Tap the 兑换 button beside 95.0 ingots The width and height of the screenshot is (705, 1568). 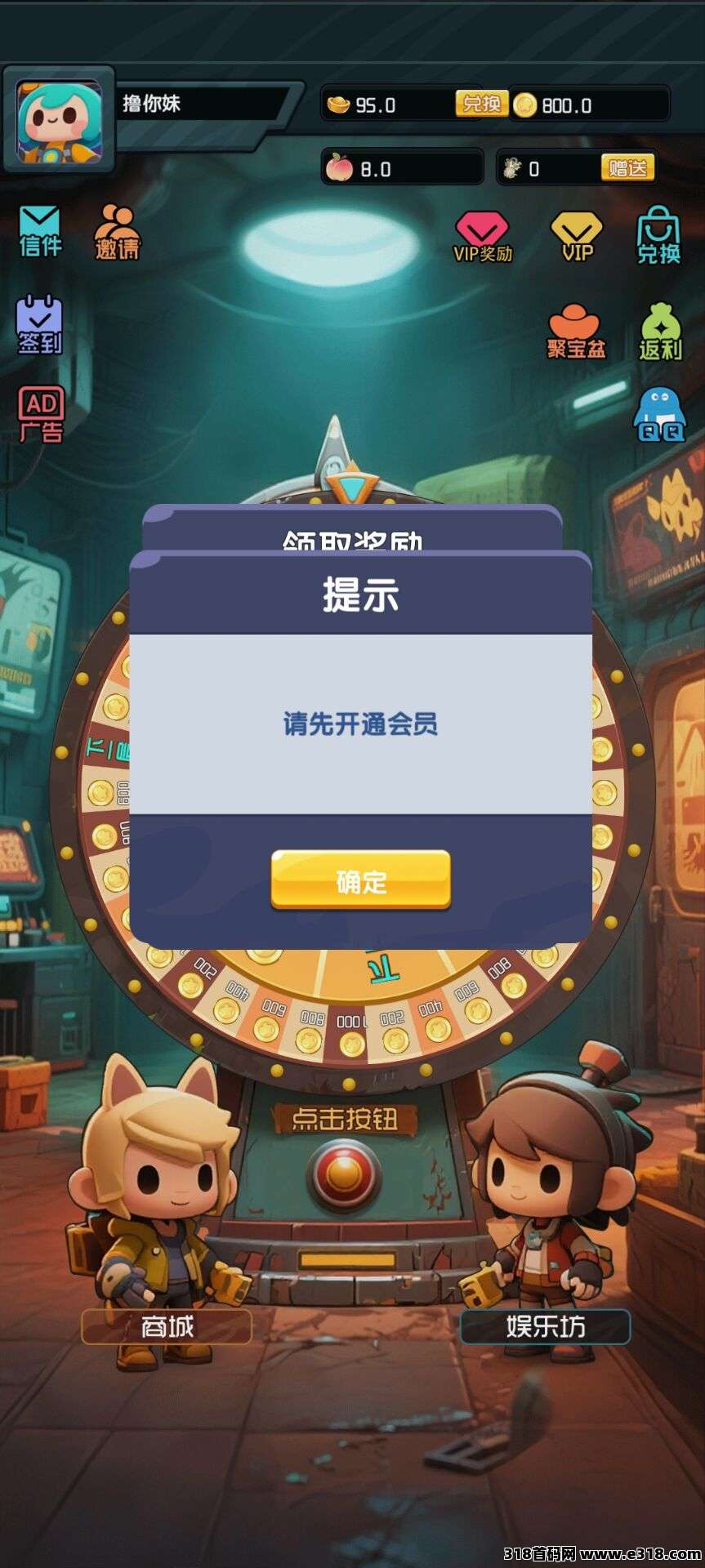(481, 104)
